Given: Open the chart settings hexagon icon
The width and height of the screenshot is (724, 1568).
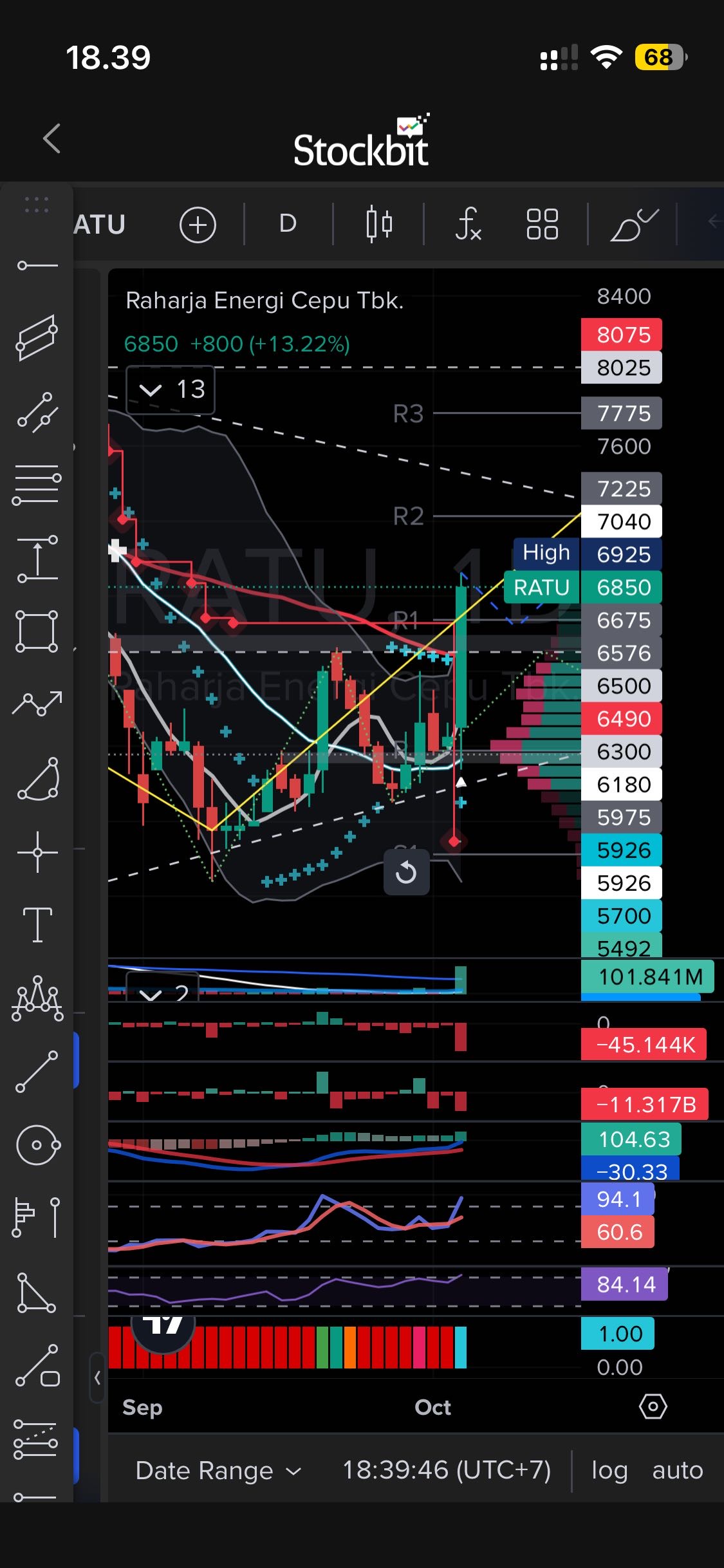Looking at the screenshot, I should [653, 1406].
